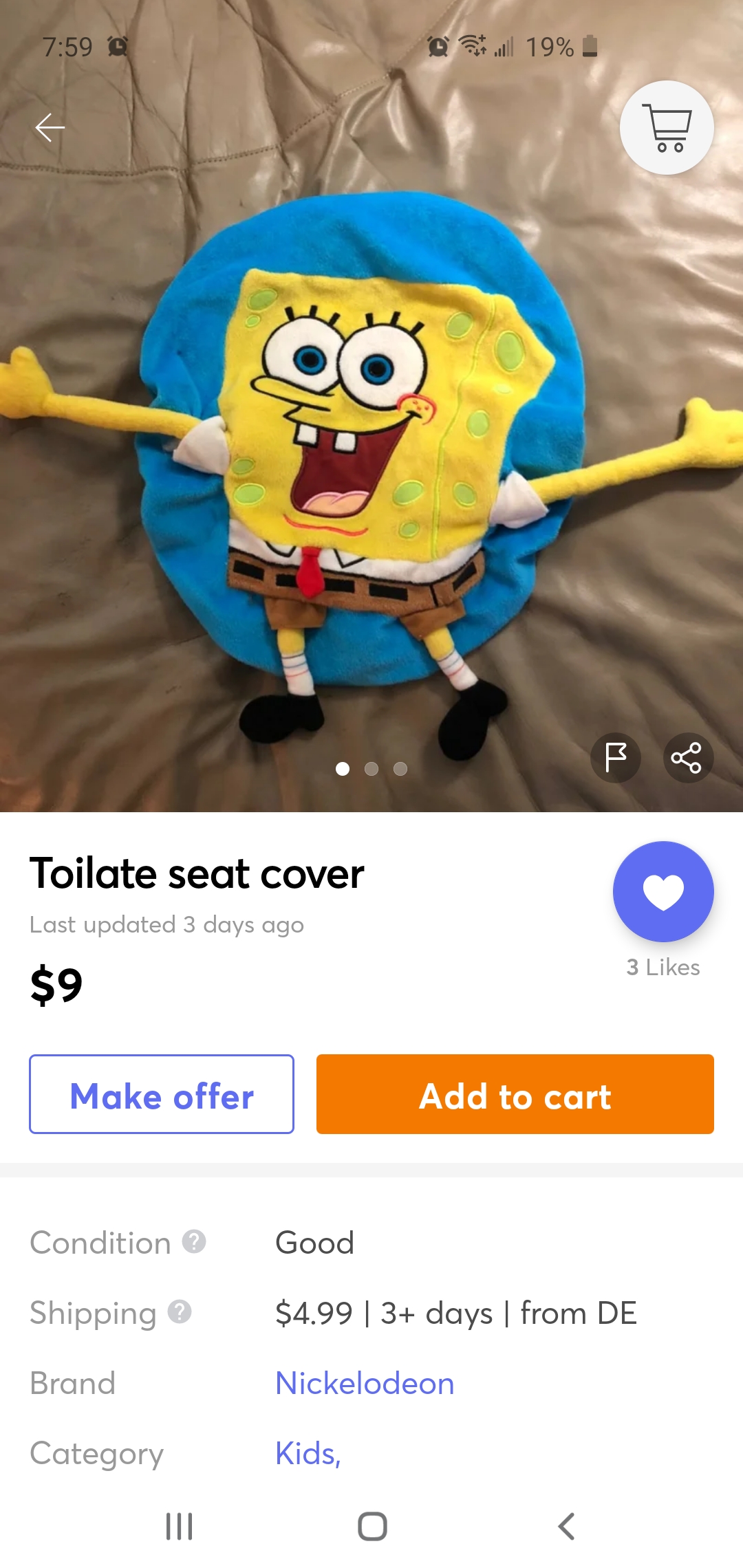Select the third carousel dot

pos(400,770)
